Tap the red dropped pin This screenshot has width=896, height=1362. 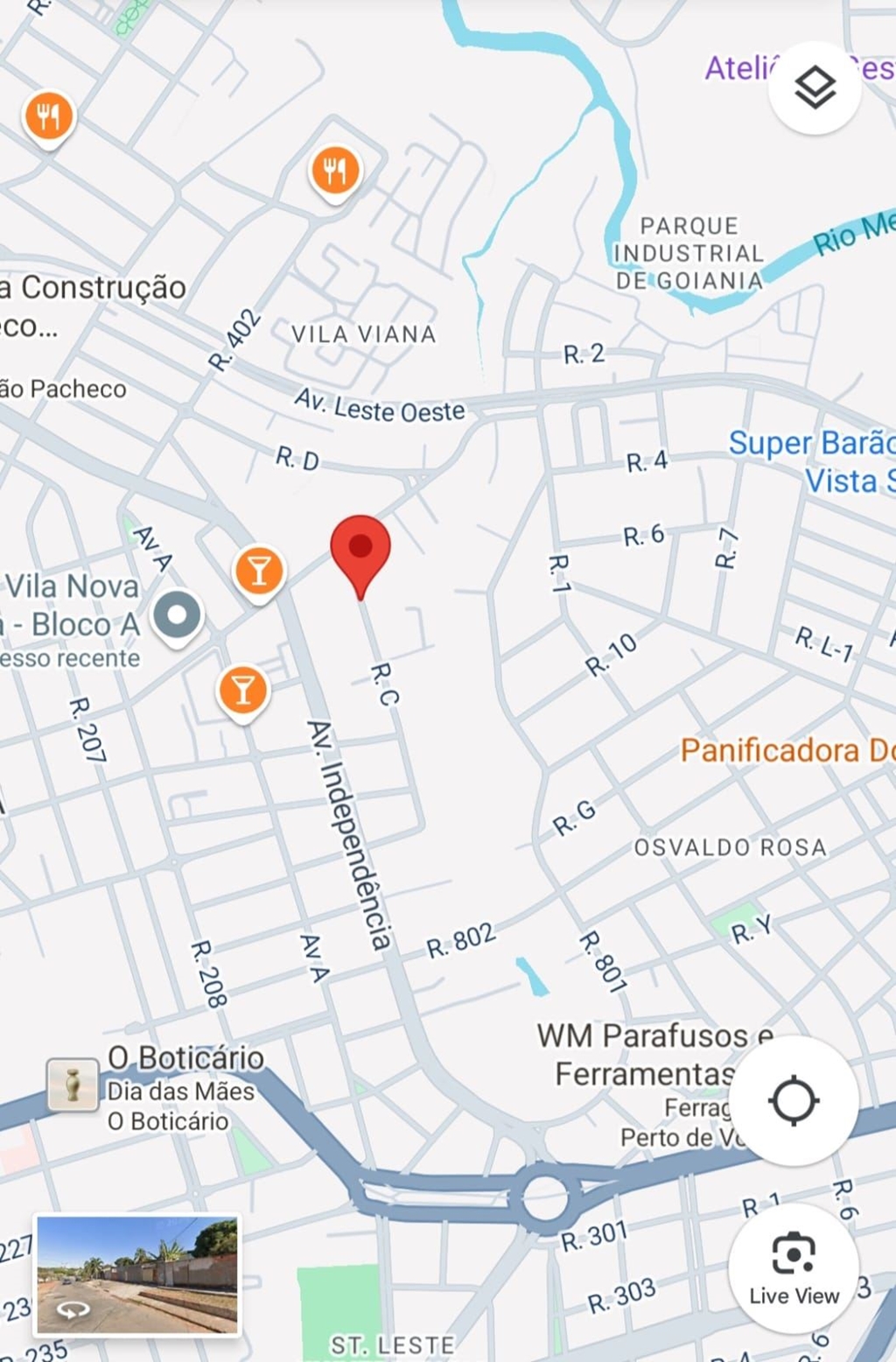tap(360, 551)
